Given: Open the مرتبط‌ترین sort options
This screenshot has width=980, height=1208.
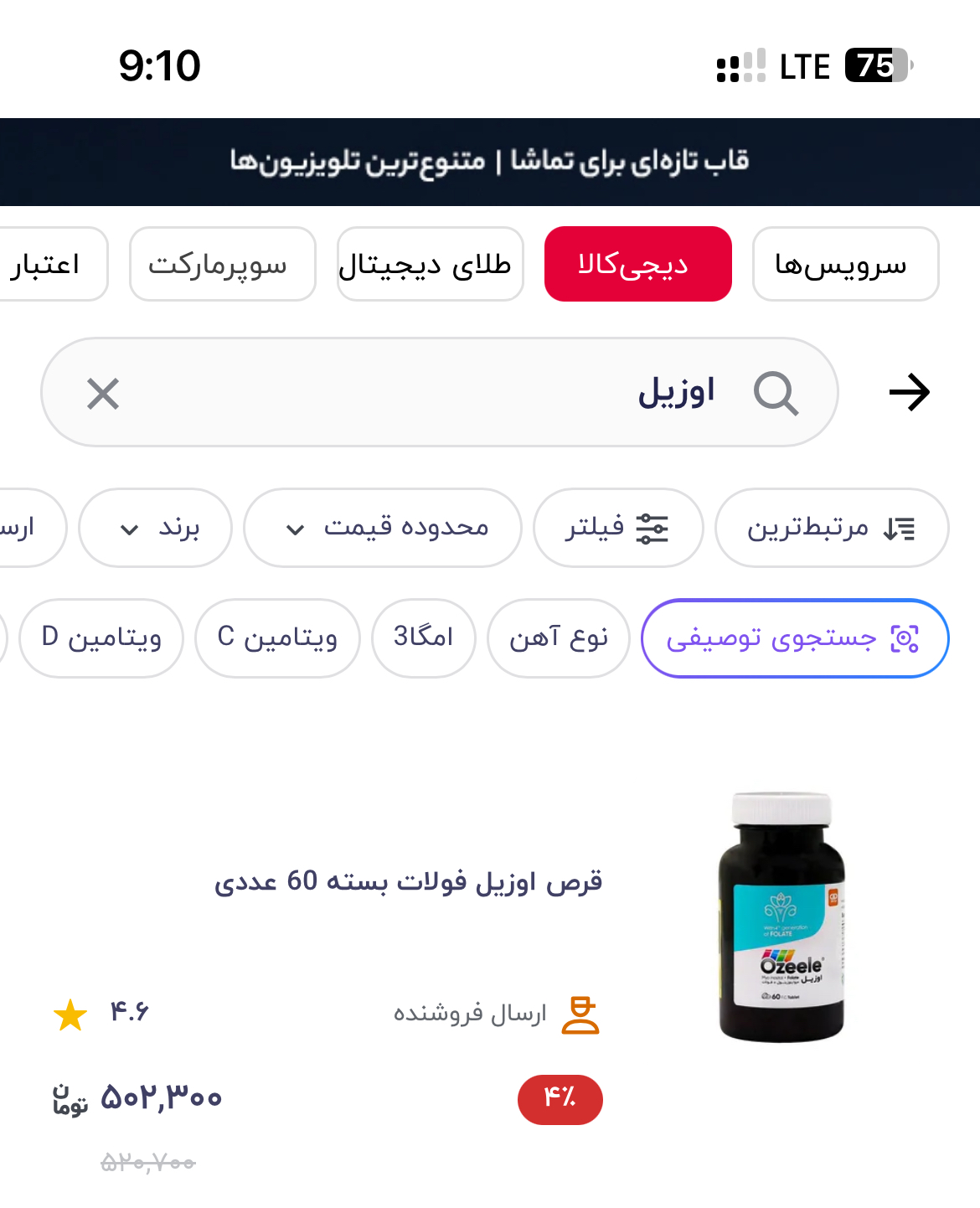Looking at the screenshot, I should [x=831, y=528].
